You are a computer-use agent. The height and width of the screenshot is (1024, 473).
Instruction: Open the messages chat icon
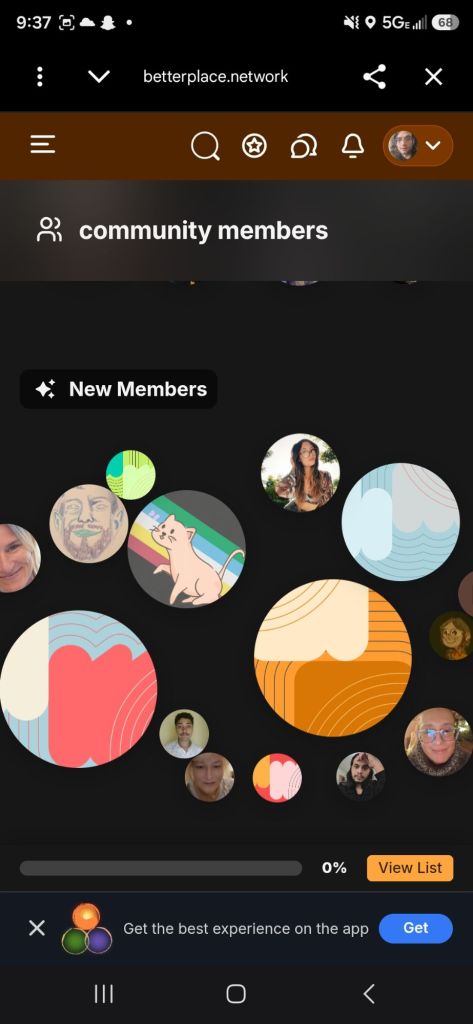tap(304, 146)
